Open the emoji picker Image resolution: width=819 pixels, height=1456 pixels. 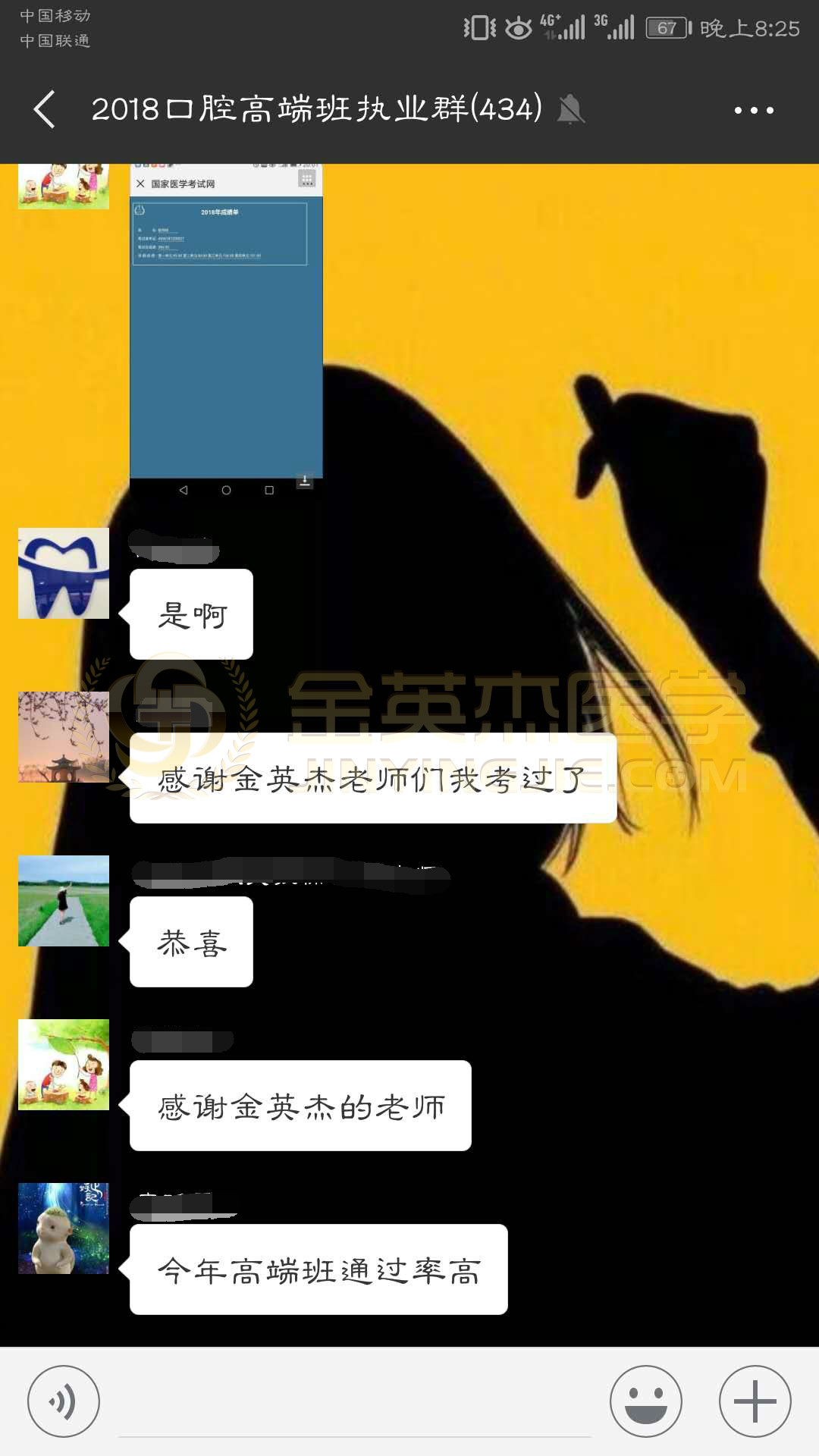point(646,1401)
